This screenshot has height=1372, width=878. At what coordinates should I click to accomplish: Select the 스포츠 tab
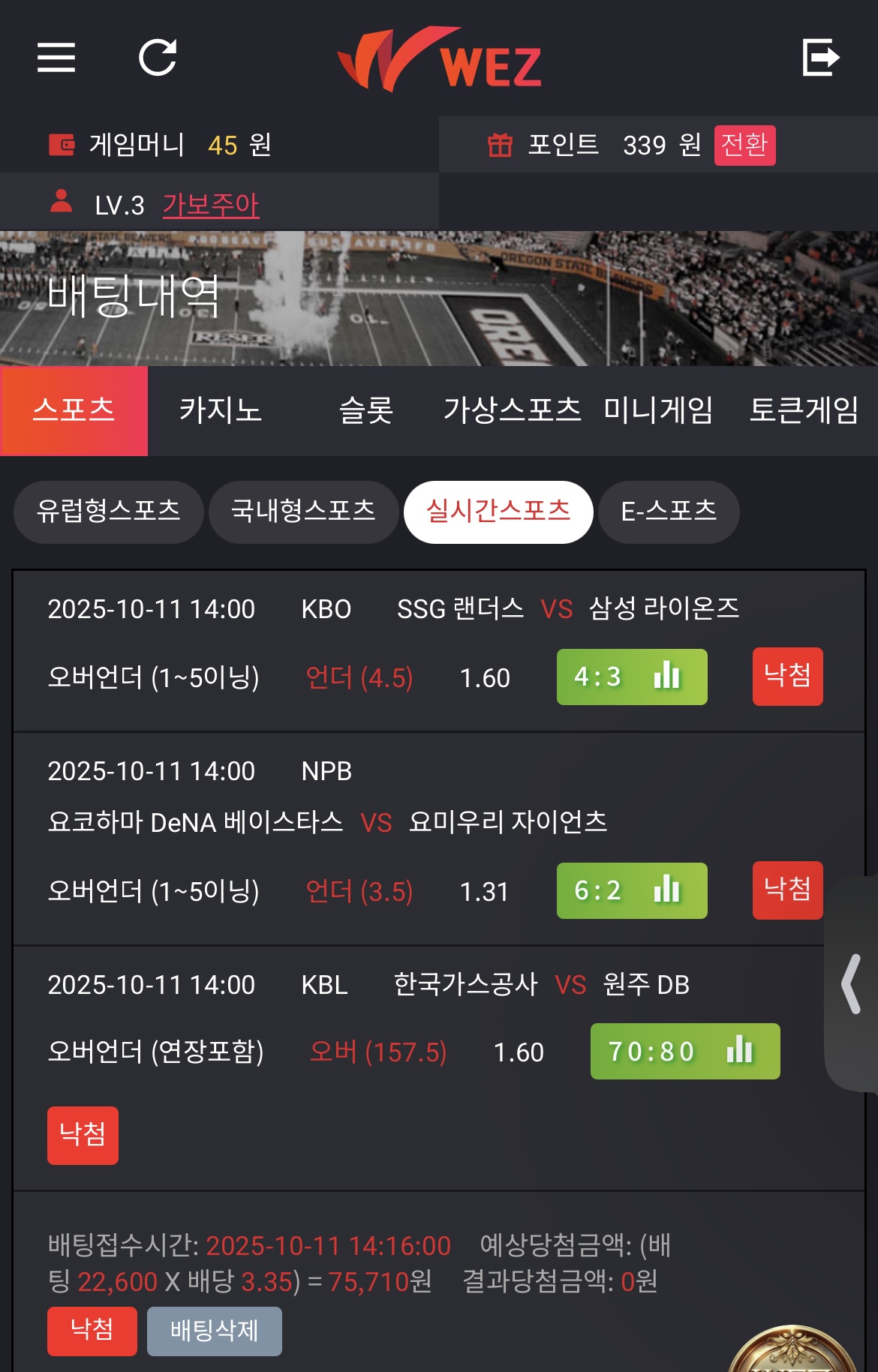74,410
